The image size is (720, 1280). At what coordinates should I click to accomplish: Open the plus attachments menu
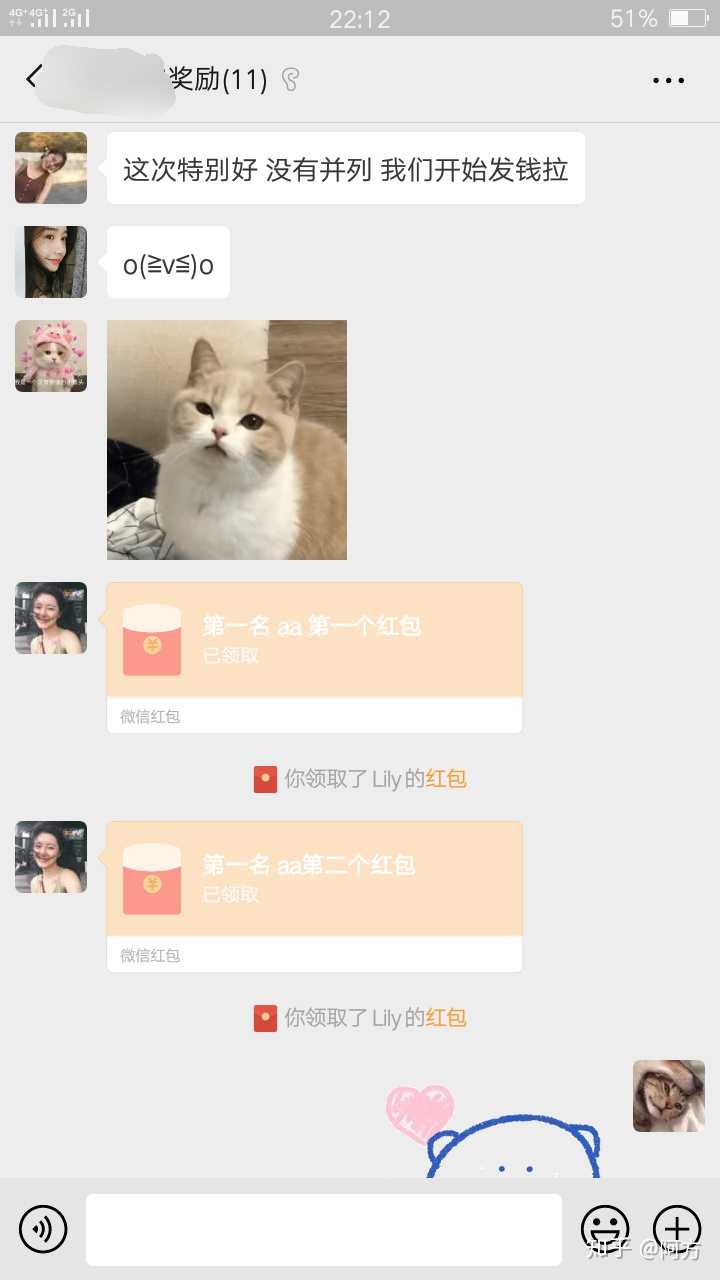tap(677, 1229)
